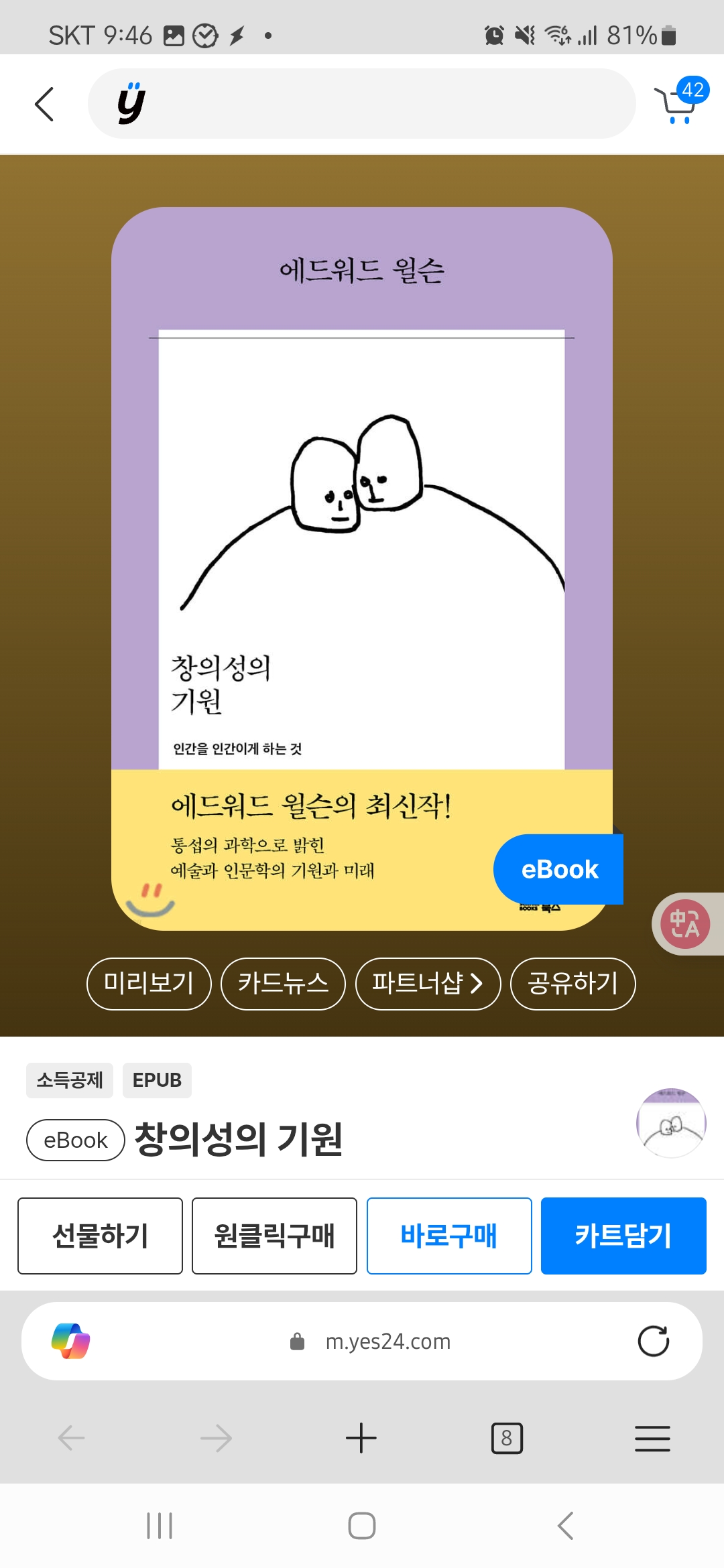Tap the m.yes24.com address bar
This screenshot has height=1568, width=724.
(x=387, y=1342)
